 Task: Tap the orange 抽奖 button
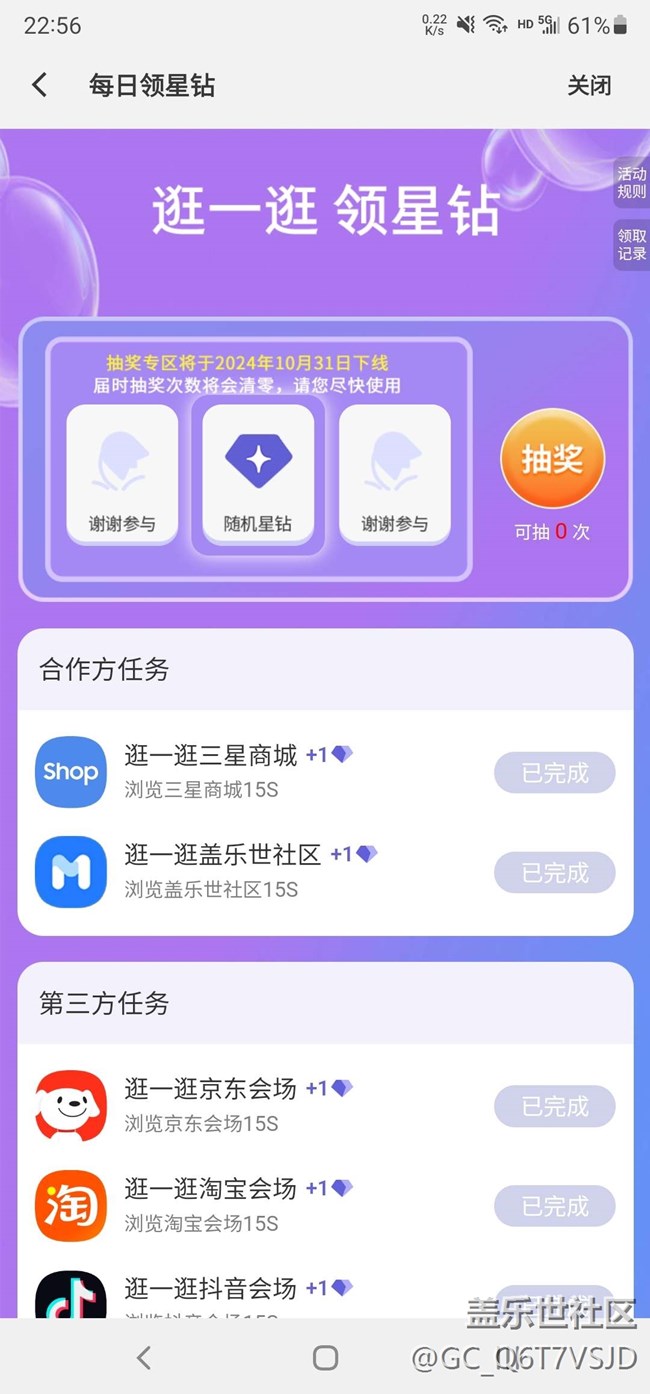[x=552, y=460]
